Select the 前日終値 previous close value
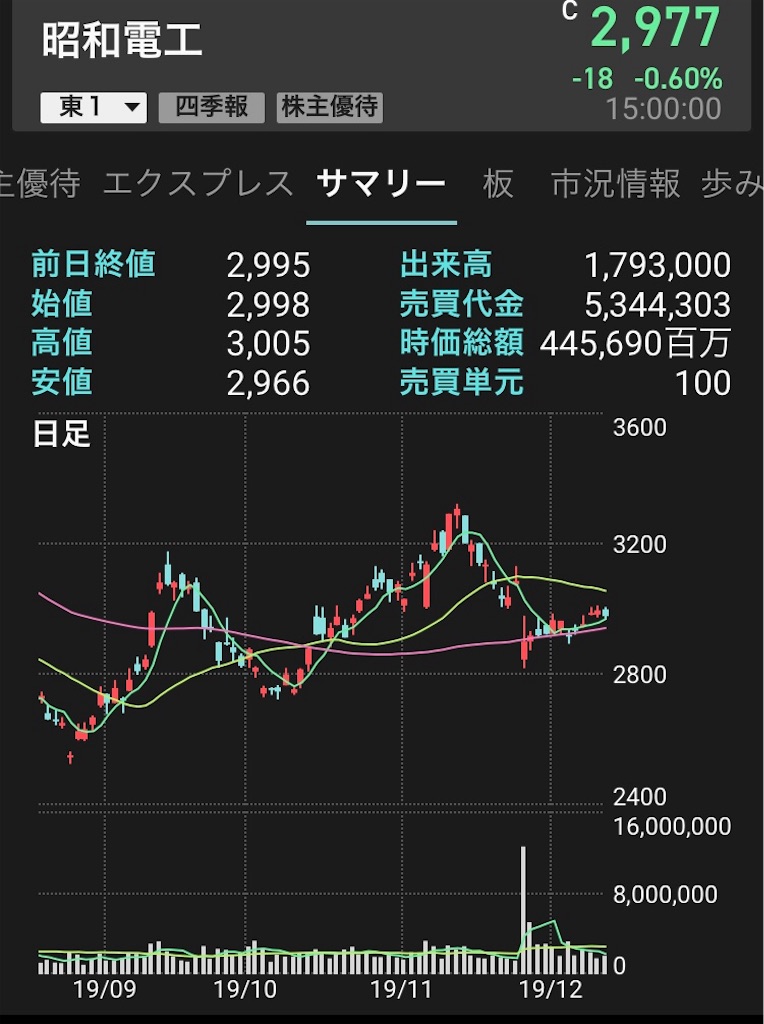764x1024 pixels. 269,265
